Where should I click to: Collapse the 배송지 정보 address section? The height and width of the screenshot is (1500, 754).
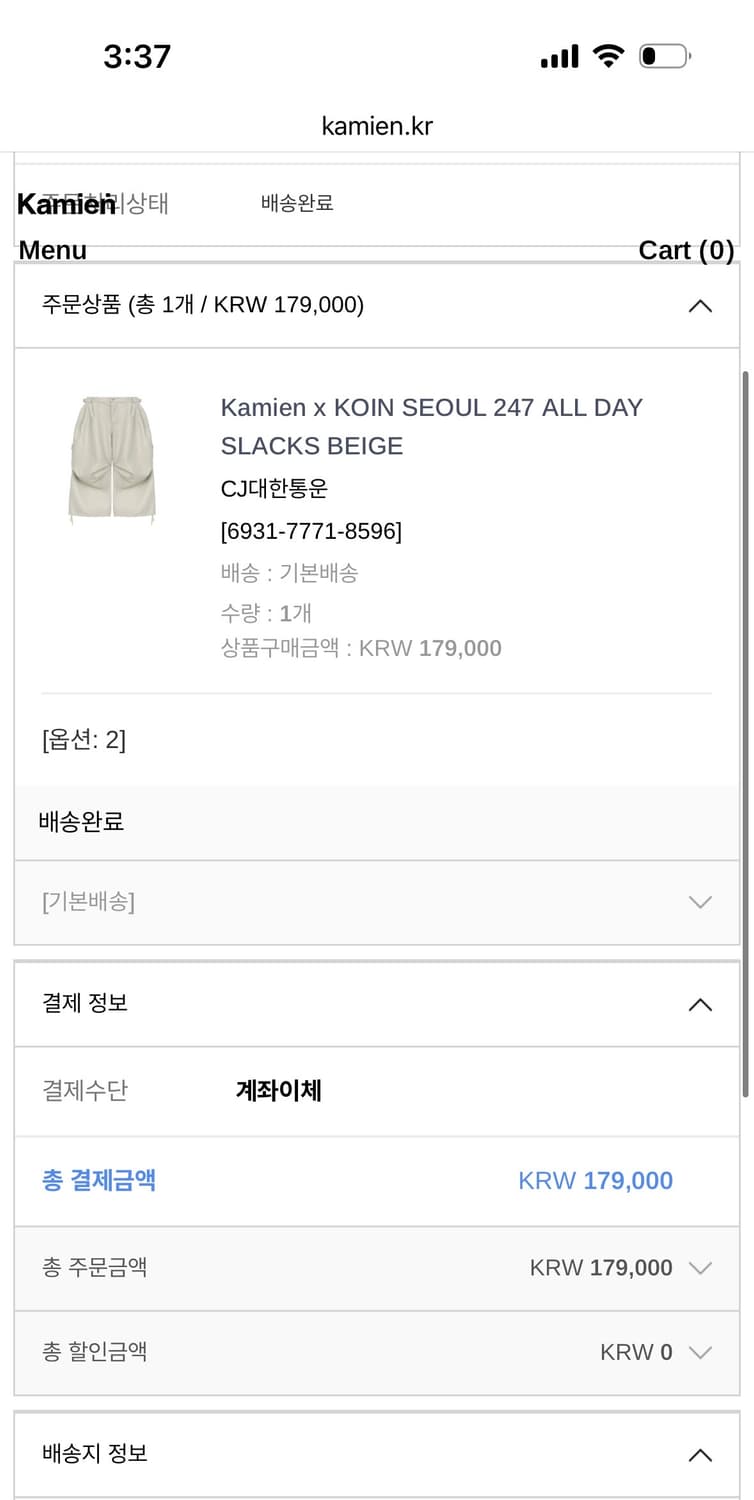[x=700, y=1455]
